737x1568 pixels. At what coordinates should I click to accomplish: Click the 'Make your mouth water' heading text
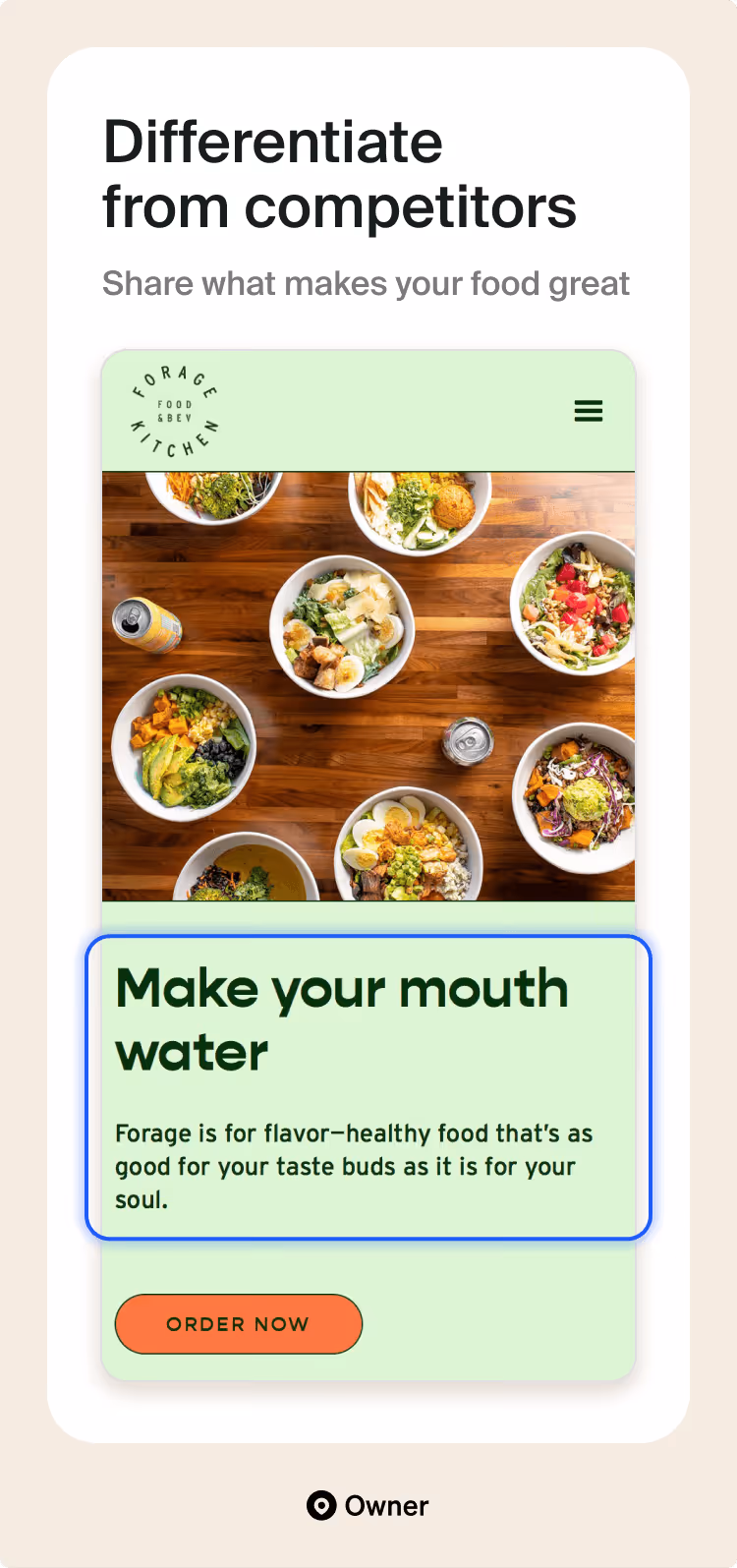[342, 1017]
